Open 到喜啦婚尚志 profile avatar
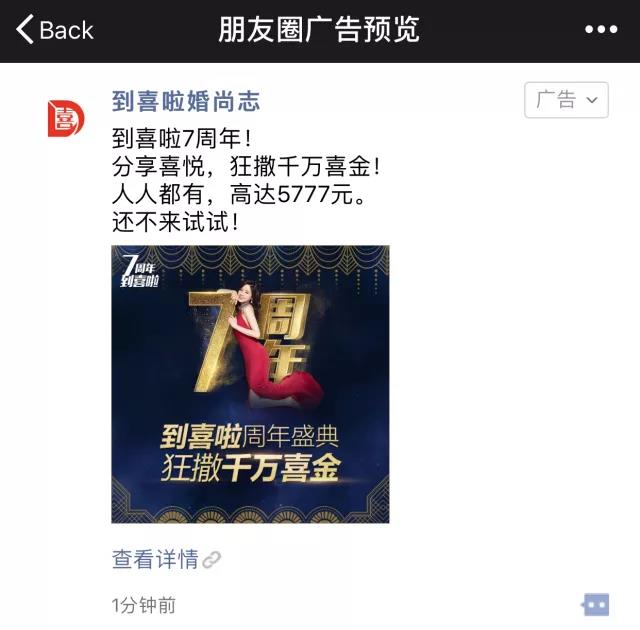Viewport: 640px width, 630px height. pyautogui.click(x=67, y=119)
